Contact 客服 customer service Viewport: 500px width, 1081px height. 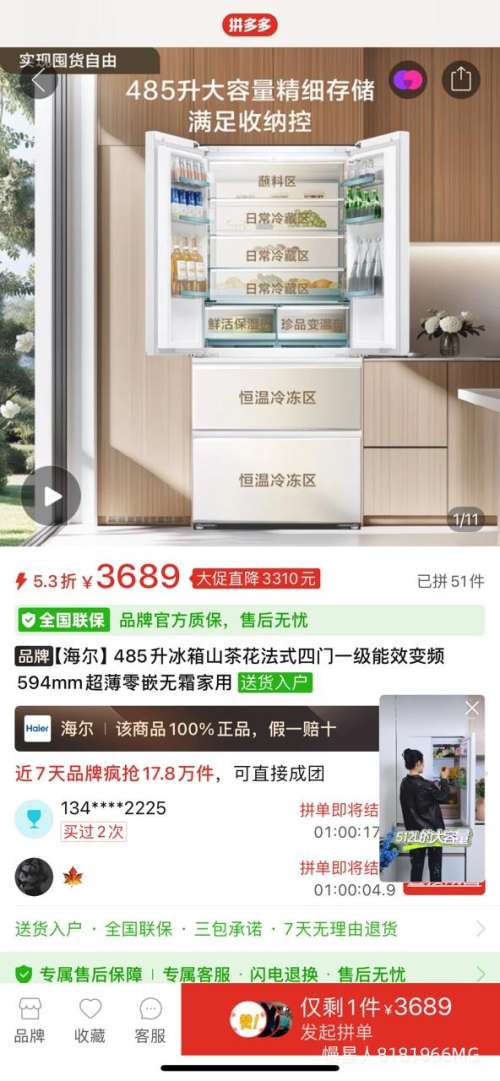pyautogui.click(x=150, y=1020)
